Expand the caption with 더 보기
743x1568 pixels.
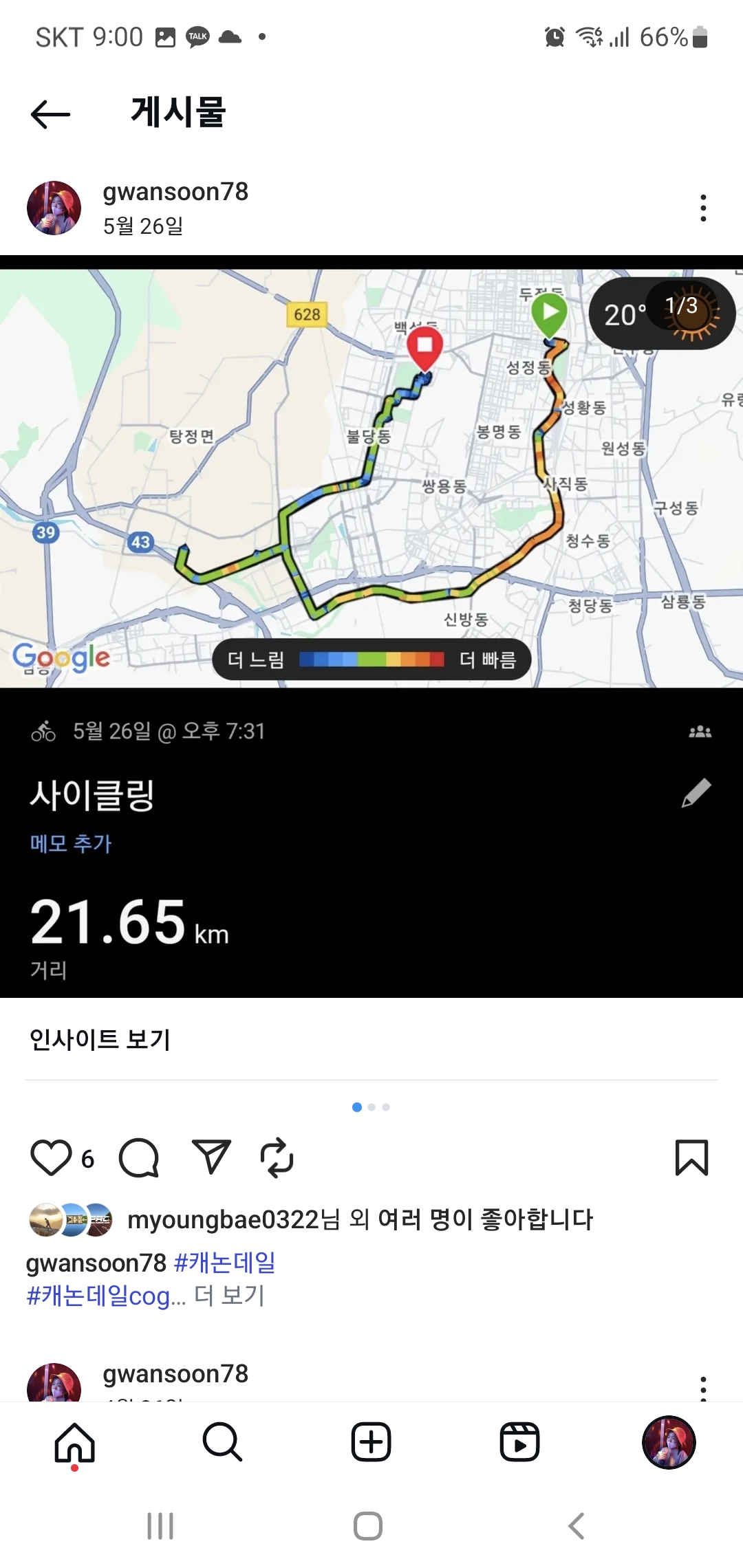(229, 1296)
